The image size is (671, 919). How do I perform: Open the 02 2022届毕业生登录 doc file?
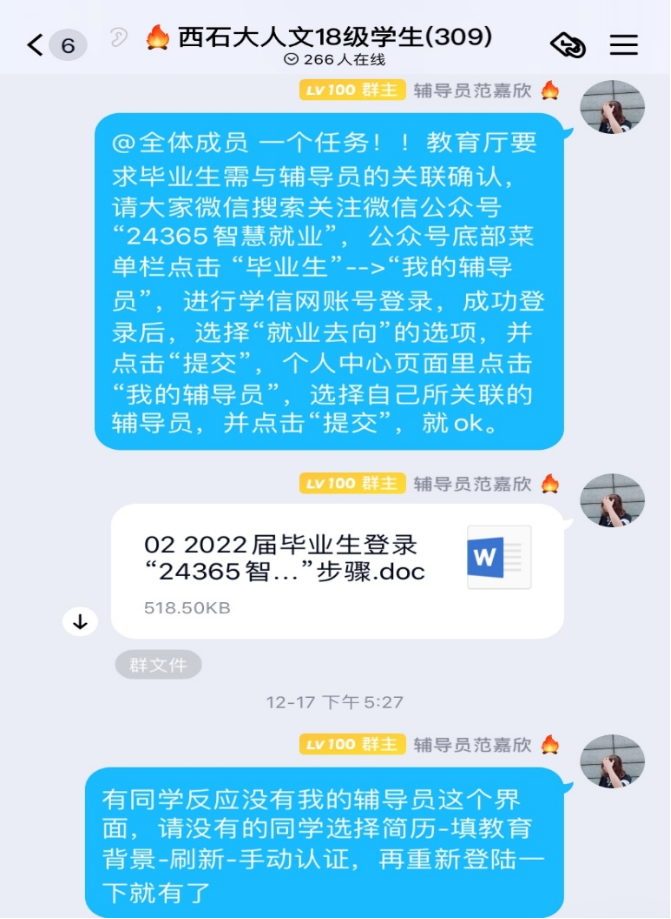click(337, 571)
